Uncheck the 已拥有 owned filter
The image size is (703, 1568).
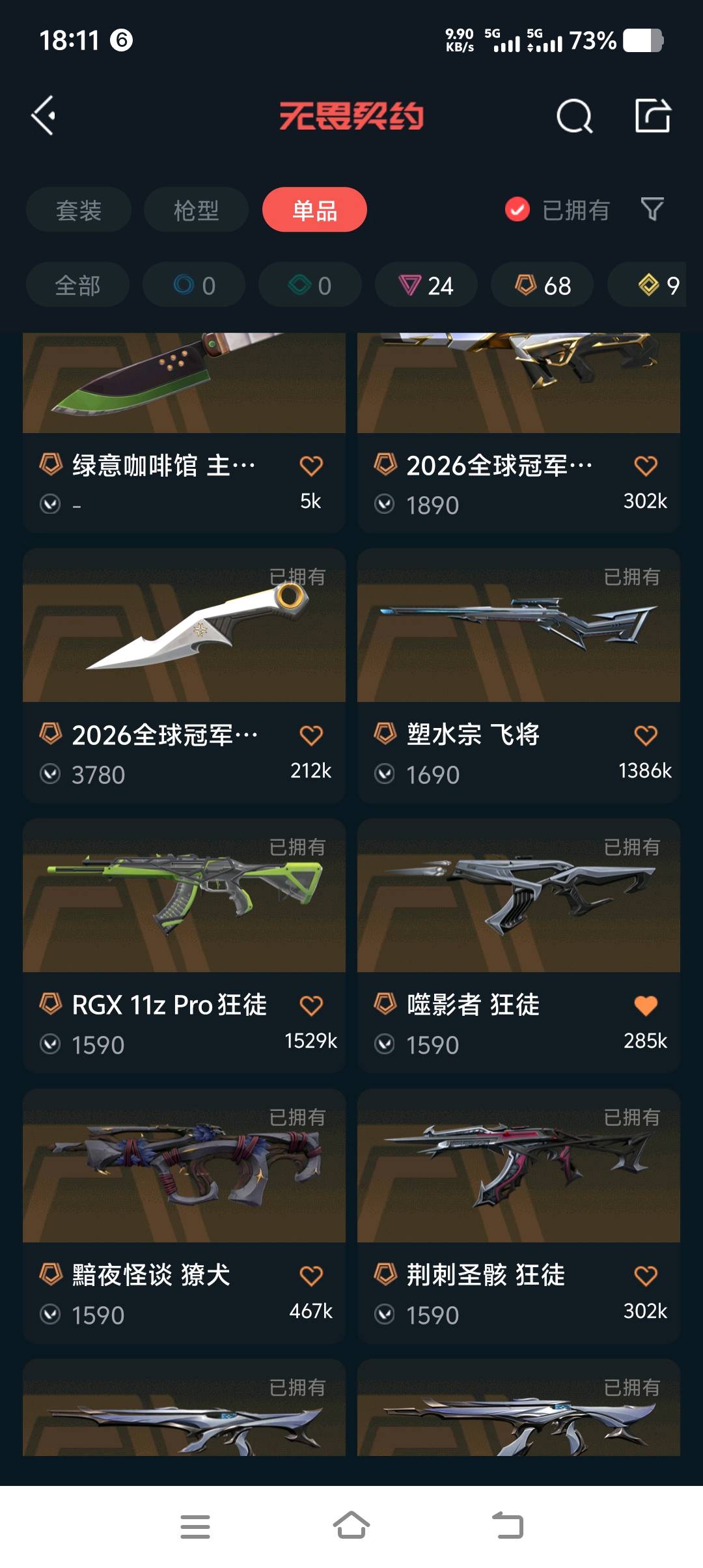coord(557,210)
